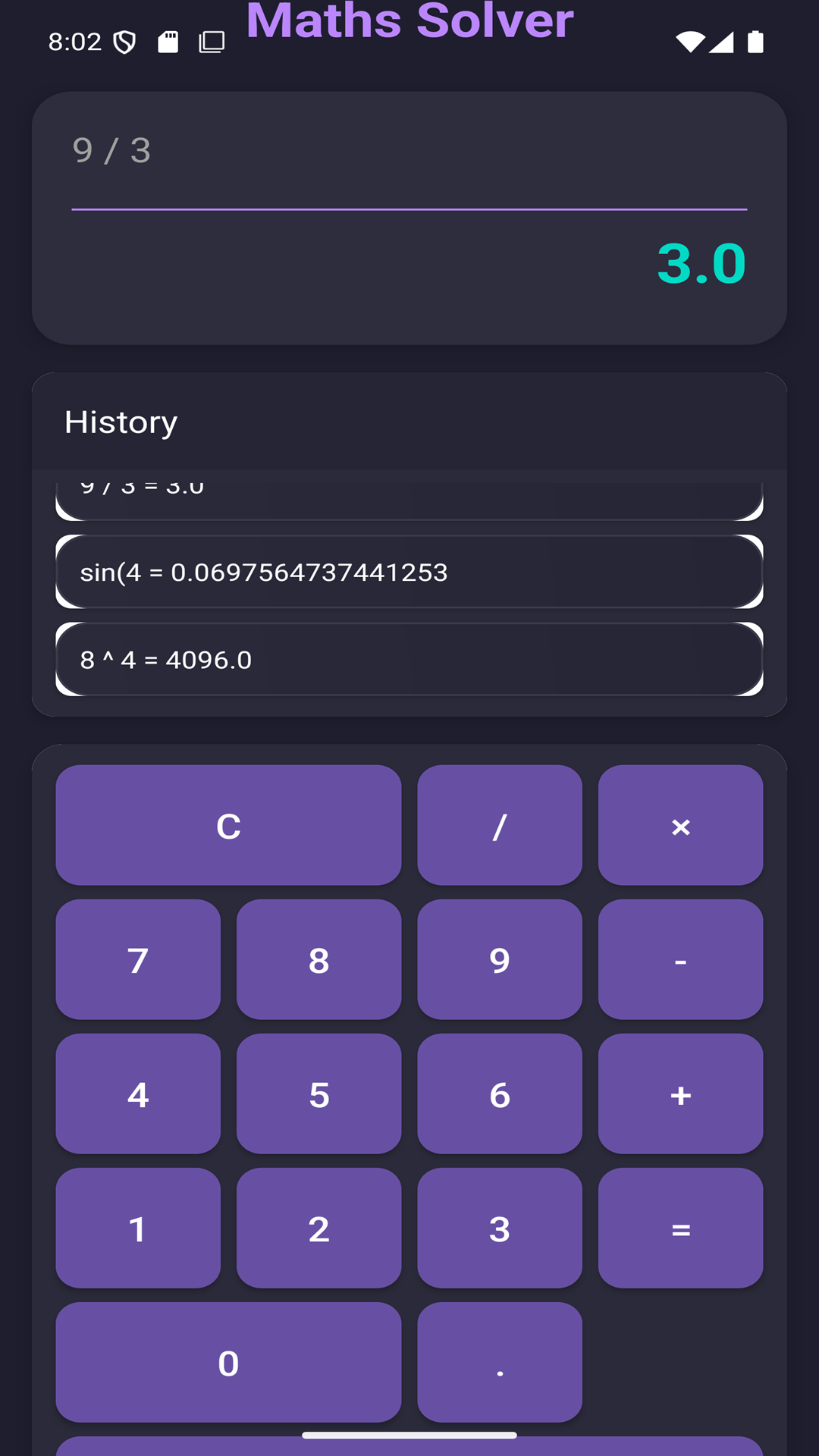Insert a decimal point
Screen dimensions: 819x1456
point(500,1362)
